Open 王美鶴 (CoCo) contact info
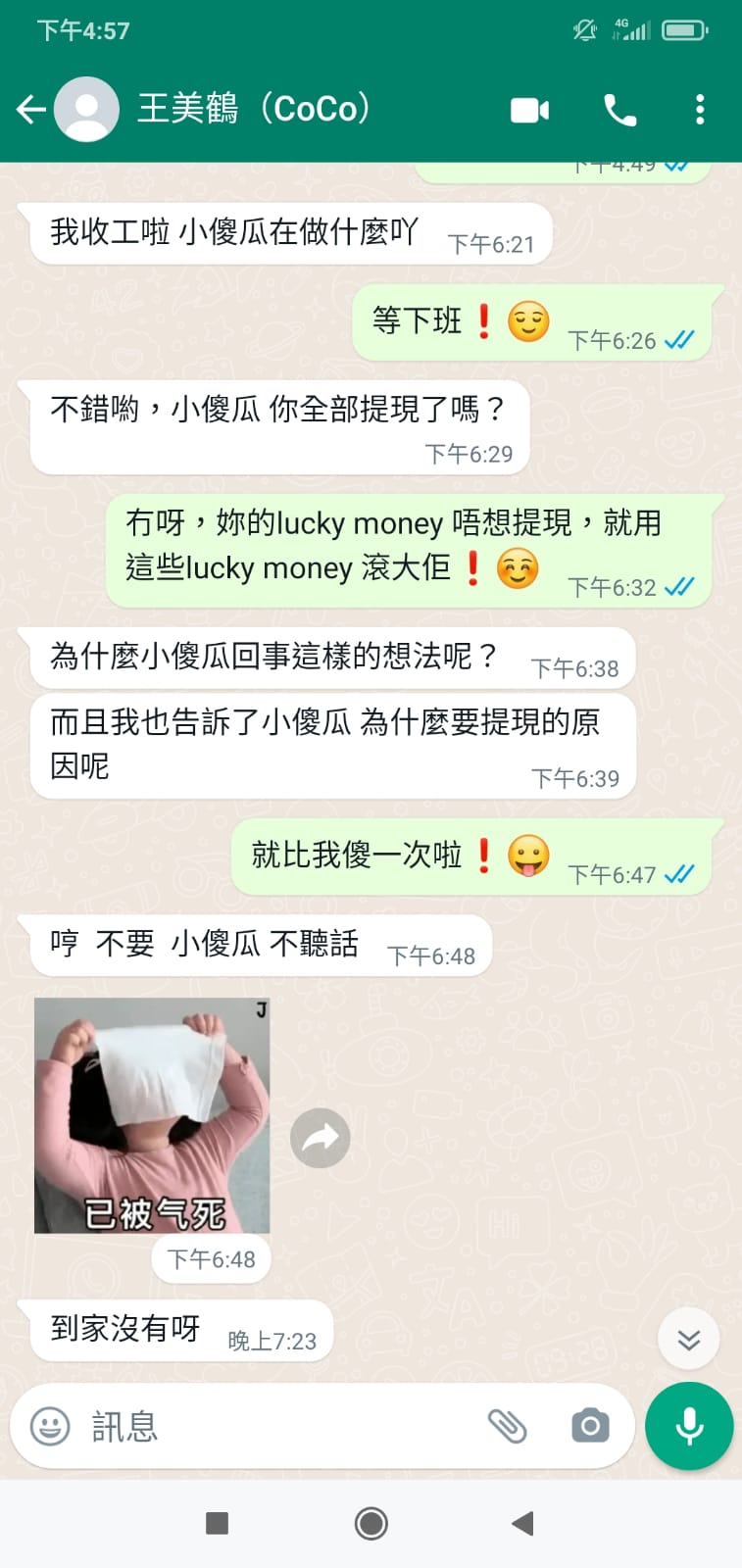This screenshot has height=1568, width=742. click(253, 109)
